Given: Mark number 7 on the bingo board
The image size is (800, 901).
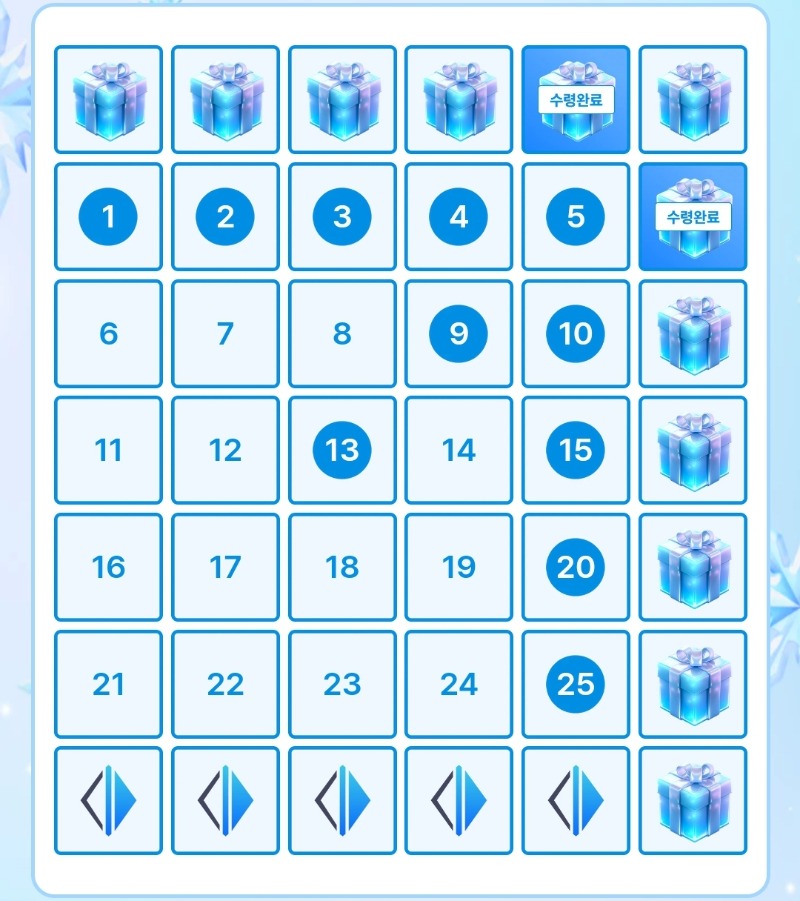Looking at the screenshot, I should pyautogui.click(x=225, y=334).
